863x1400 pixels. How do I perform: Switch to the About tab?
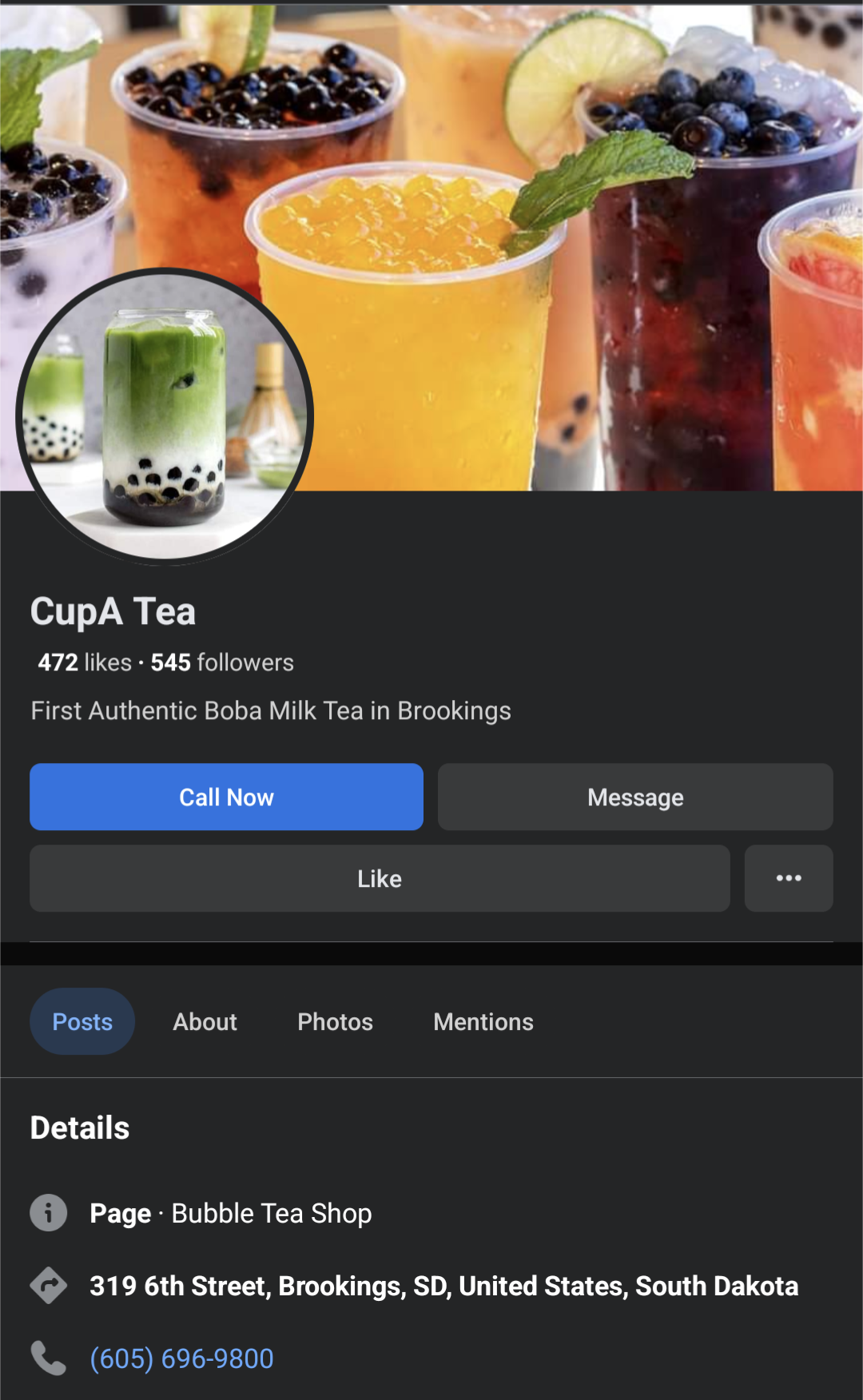(205, 1021)
